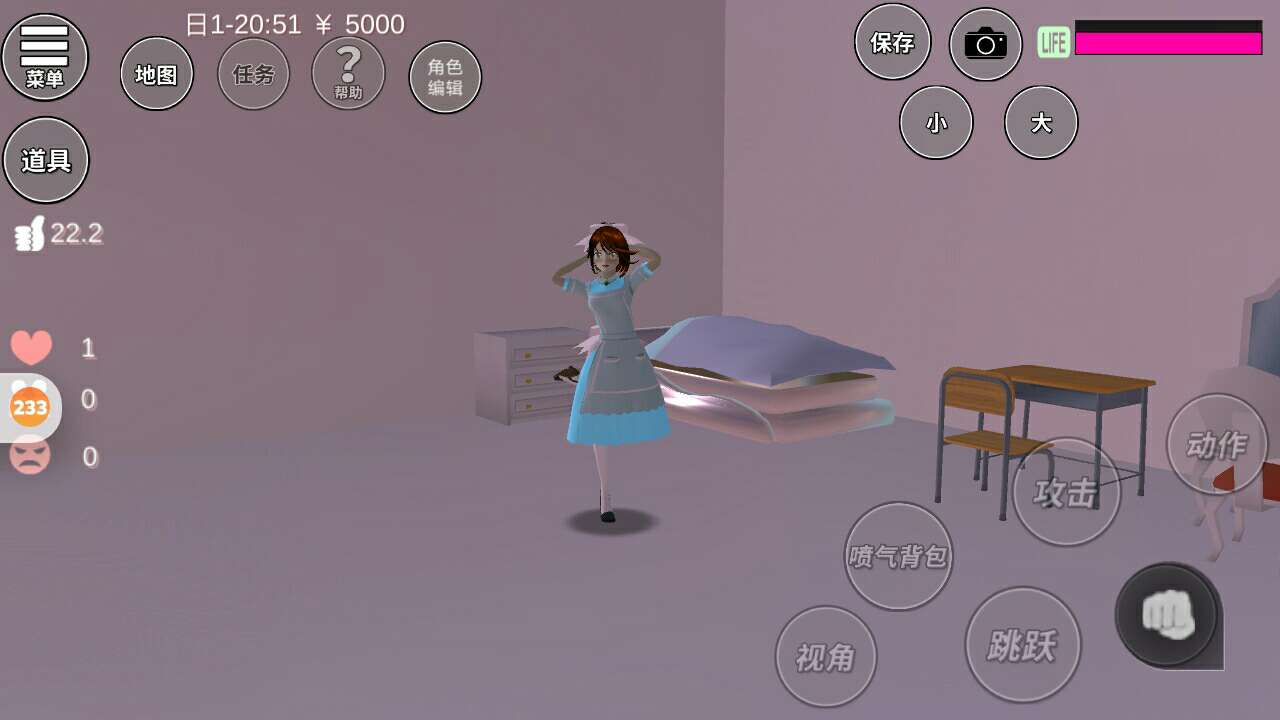This screenshot has width=1280, height=720.
Task: Tap the orange 233 floating bubble
Action: coord(30,407)
